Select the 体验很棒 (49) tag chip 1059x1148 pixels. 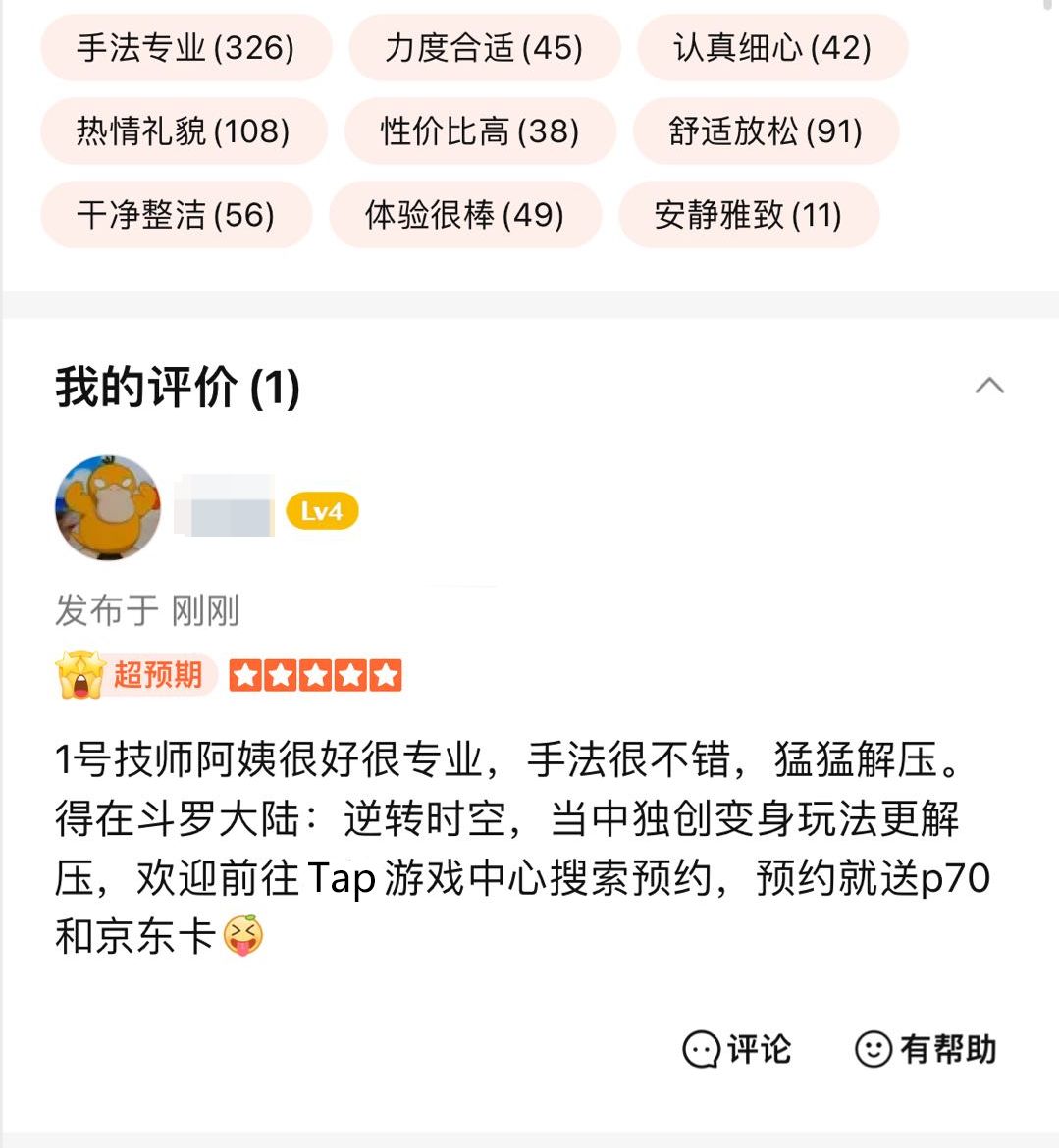(x=466, y=216)
